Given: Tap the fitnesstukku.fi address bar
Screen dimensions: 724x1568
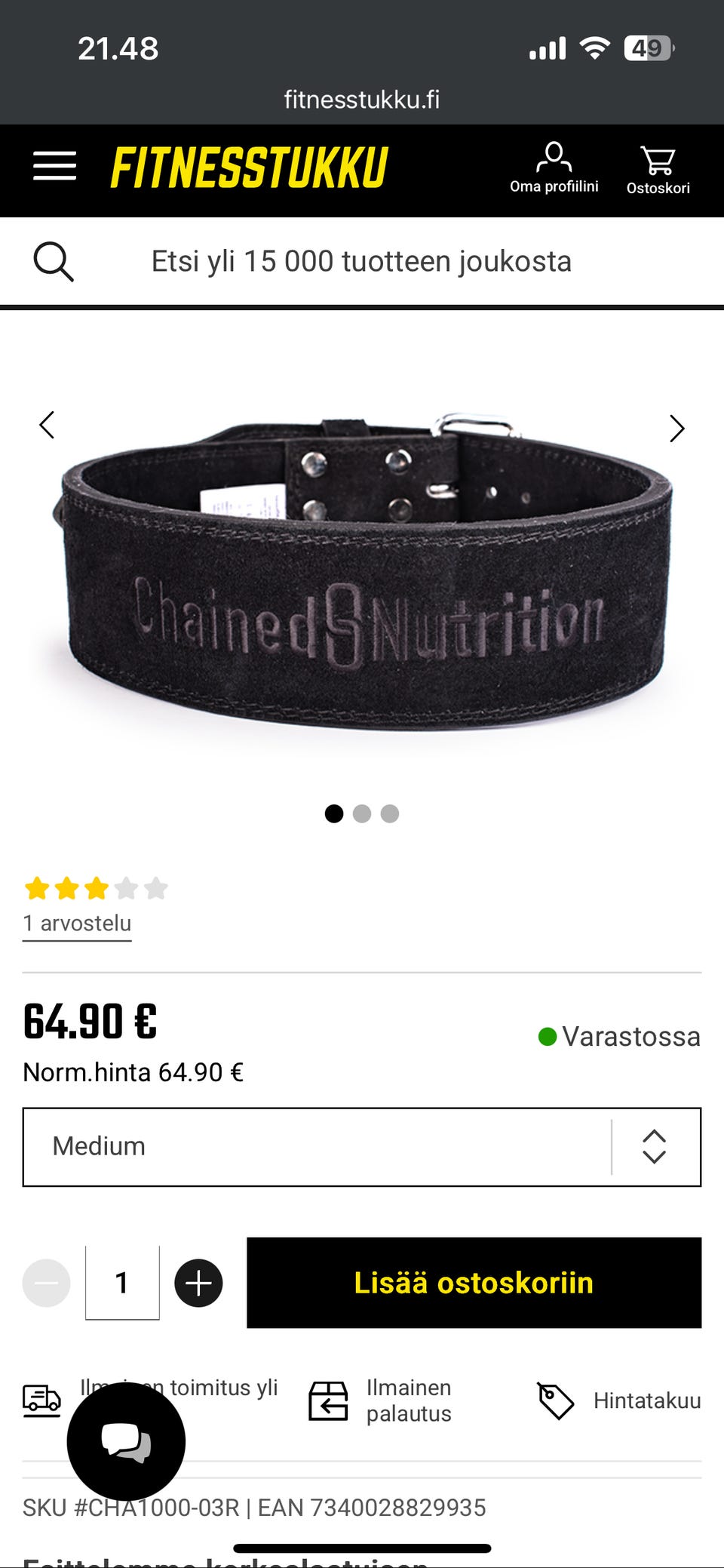Looking at the screenshot, I should point(361,100).
